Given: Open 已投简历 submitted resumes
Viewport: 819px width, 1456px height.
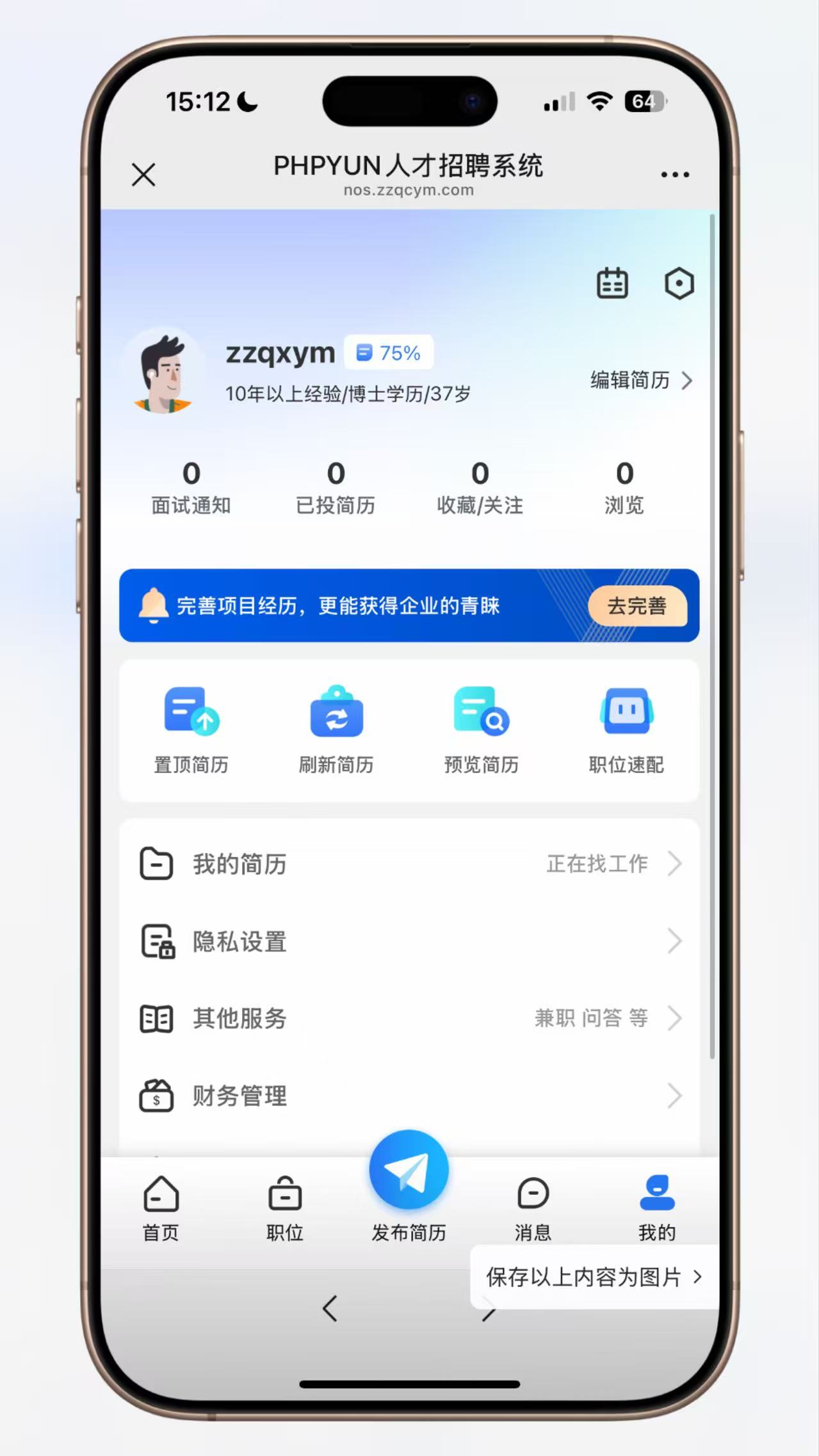Looking at the screenshot, I should 336,488.
